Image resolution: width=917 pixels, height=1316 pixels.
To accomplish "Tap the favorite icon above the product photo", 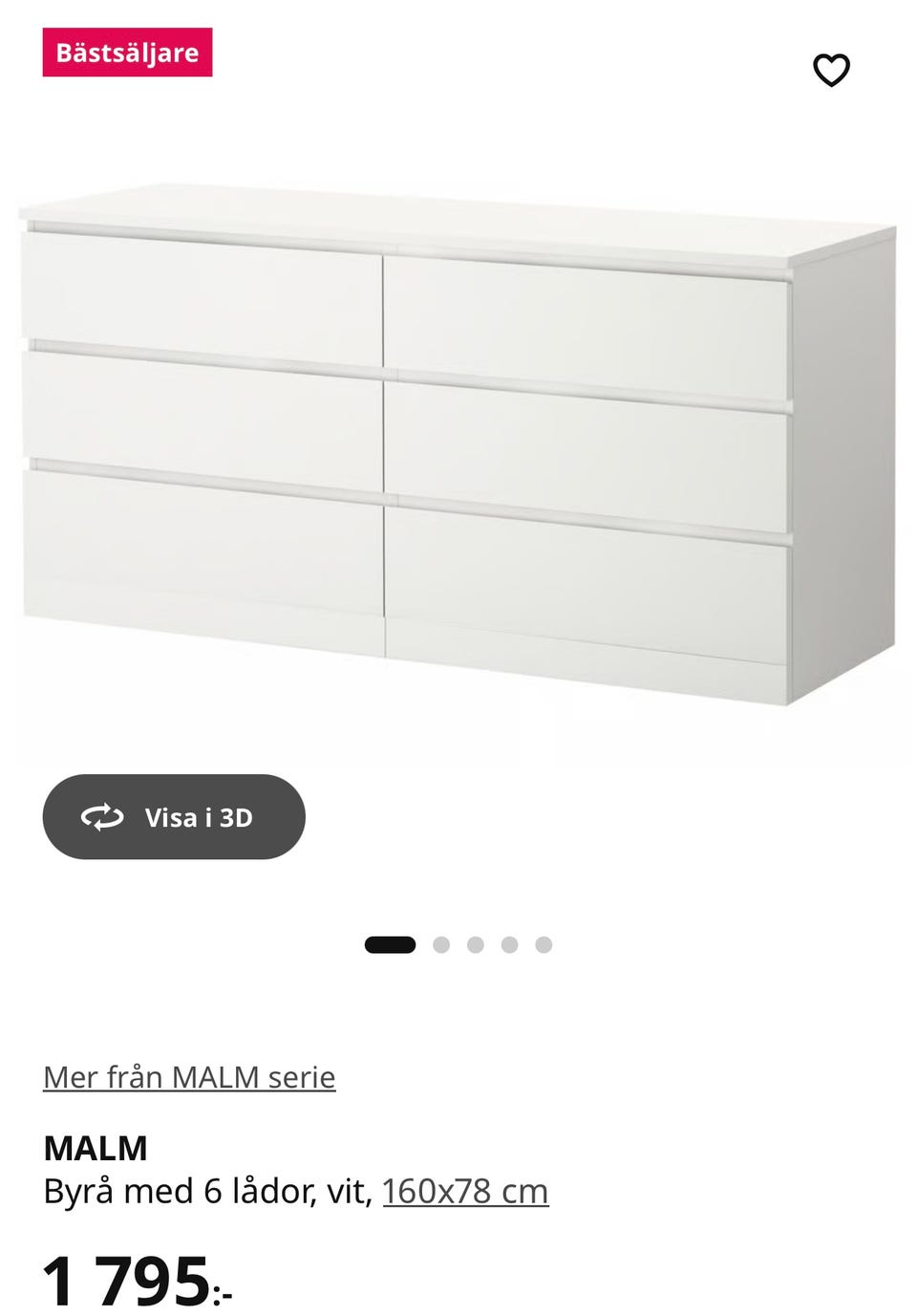I will 833,69.
